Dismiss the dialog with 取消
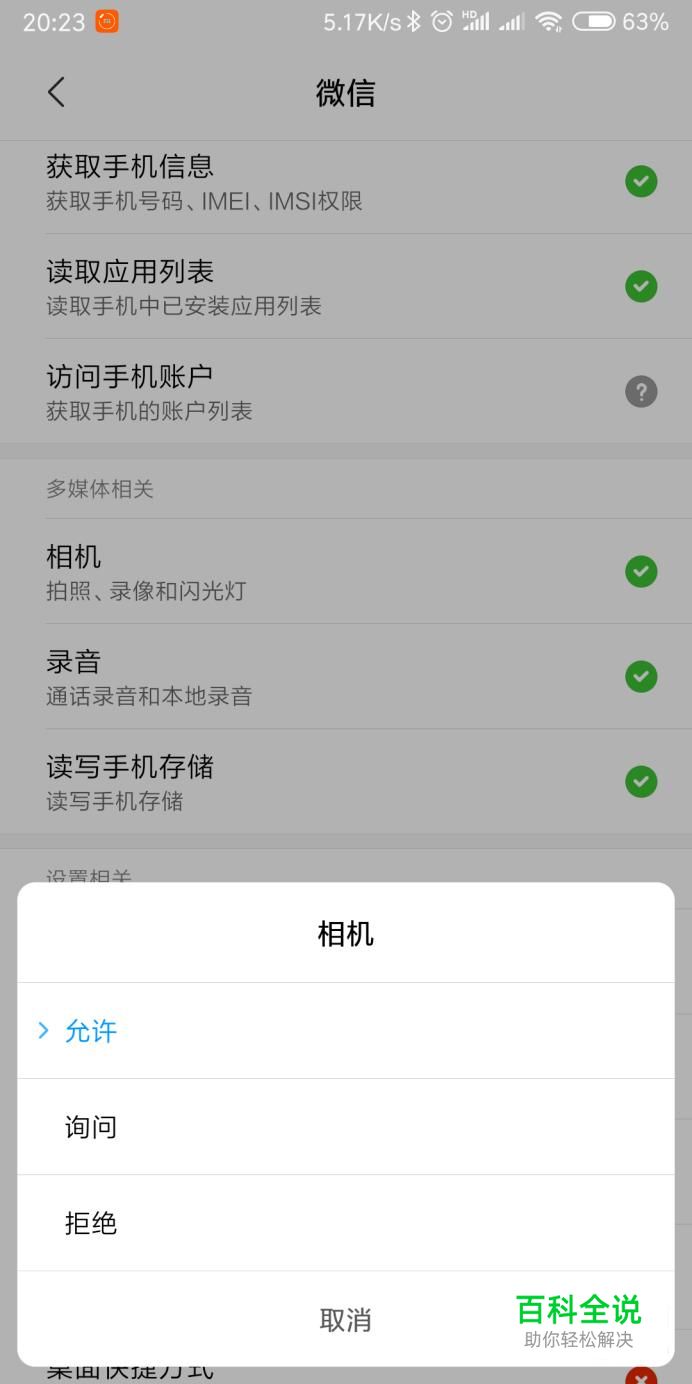Viewport: 692px width, 1384px height. (x=346, y=1319)
